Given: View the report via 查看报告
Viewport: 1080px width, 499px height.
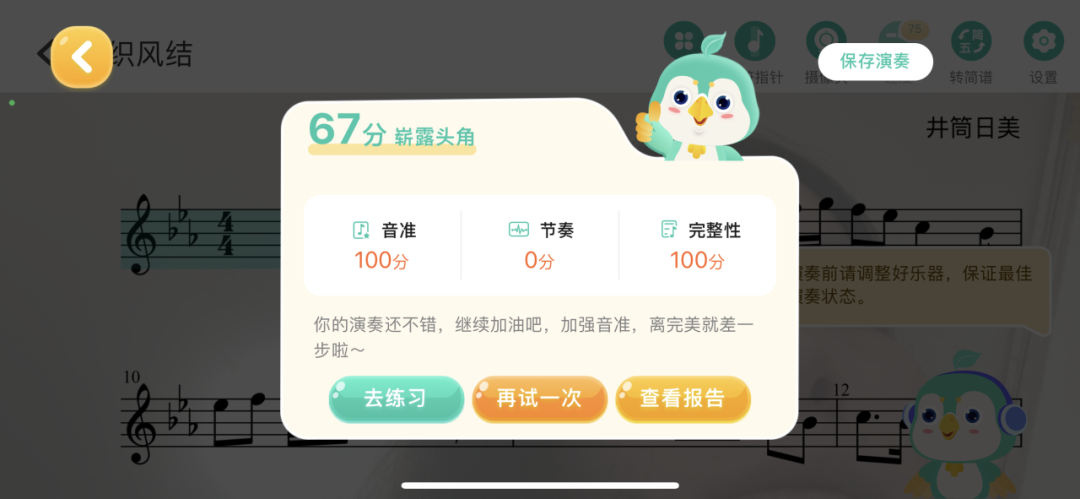Looking at the screenshot, I should tap(682, 398).
